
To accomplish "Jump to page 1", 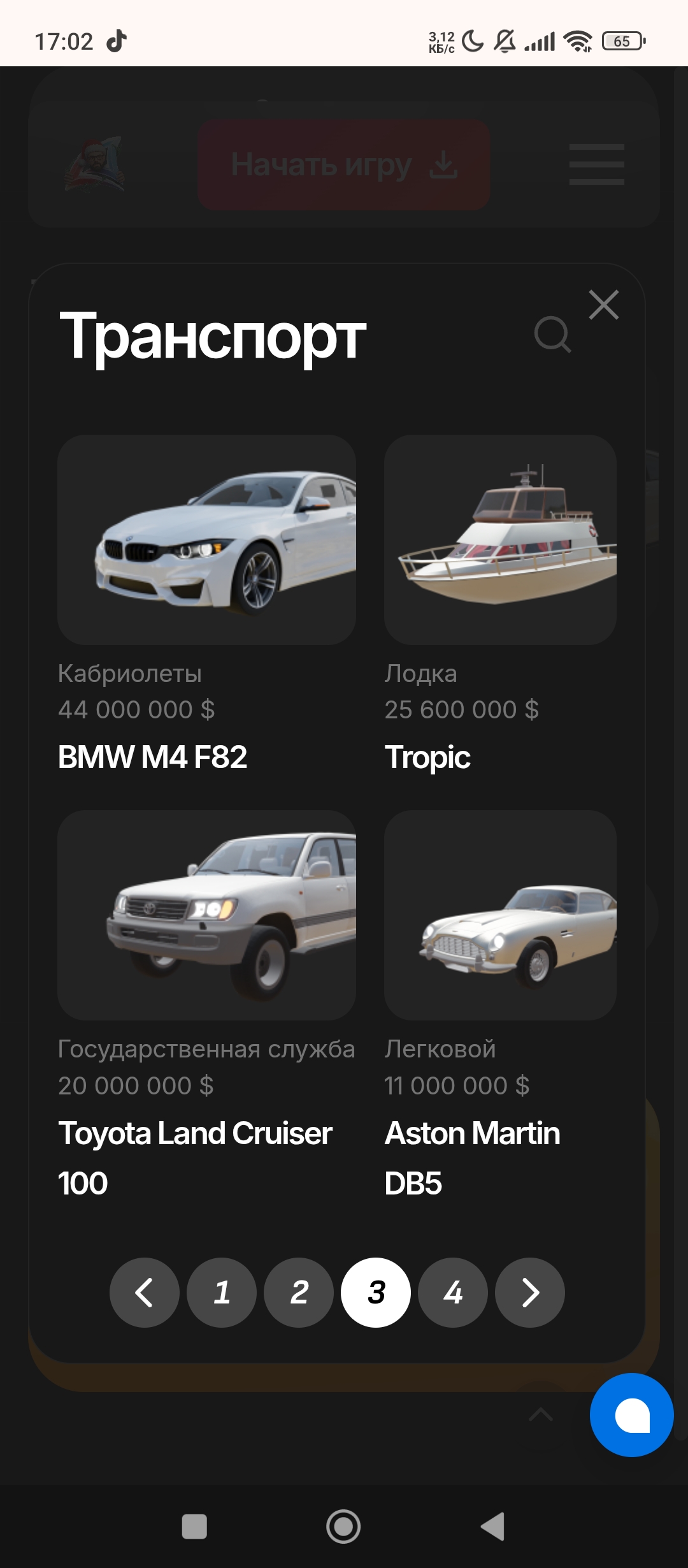I will click(222, 1293).
